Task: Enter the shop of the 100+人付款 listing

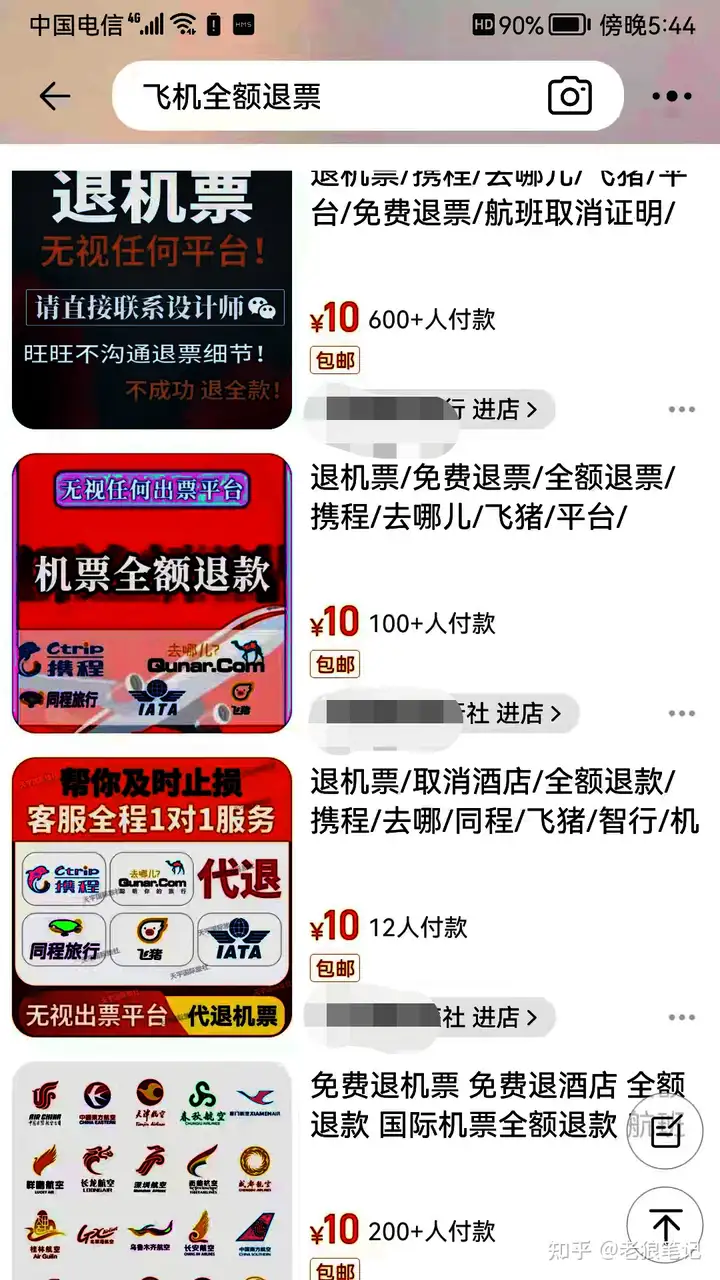Action: point(442,713)
